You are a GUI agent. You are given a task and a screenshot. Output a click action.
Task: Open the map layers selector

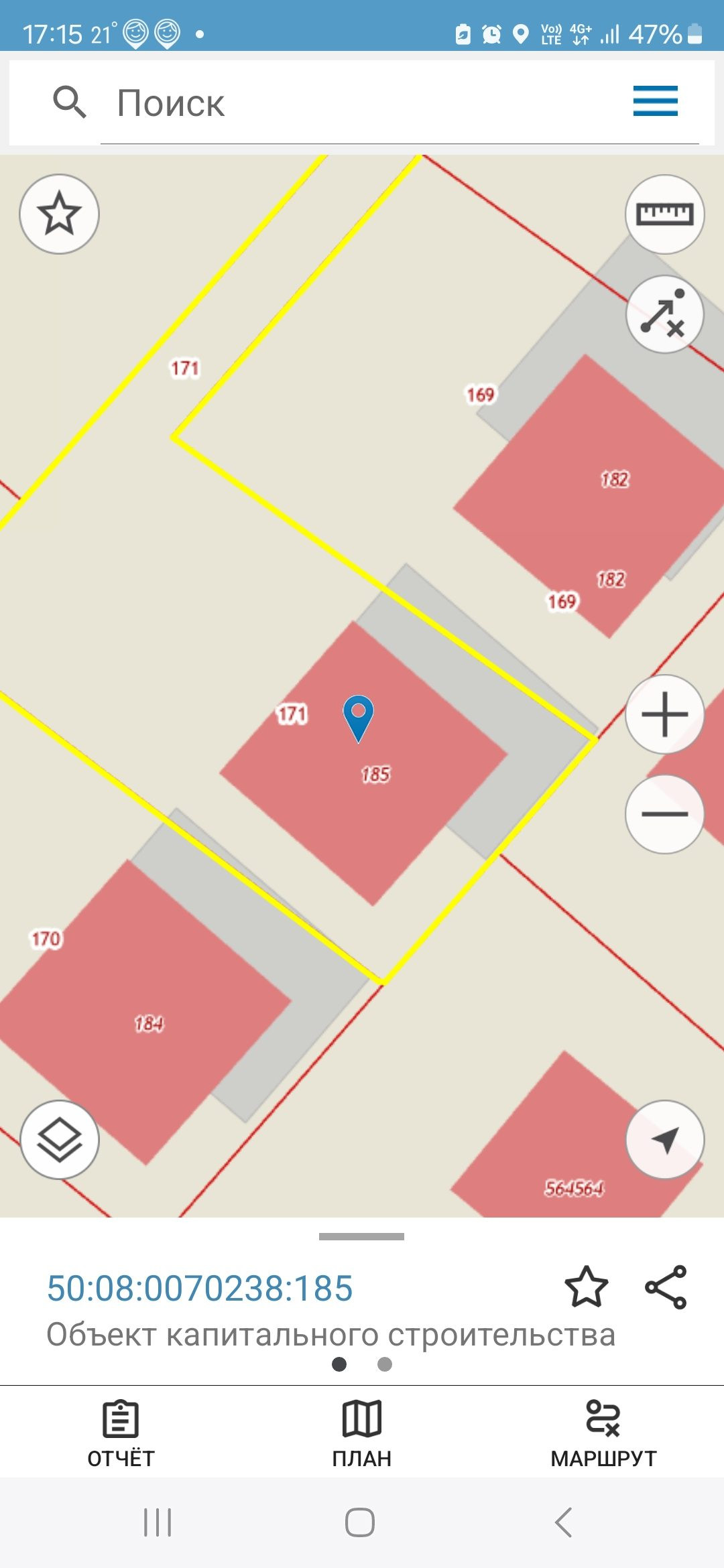(60, 1140)
